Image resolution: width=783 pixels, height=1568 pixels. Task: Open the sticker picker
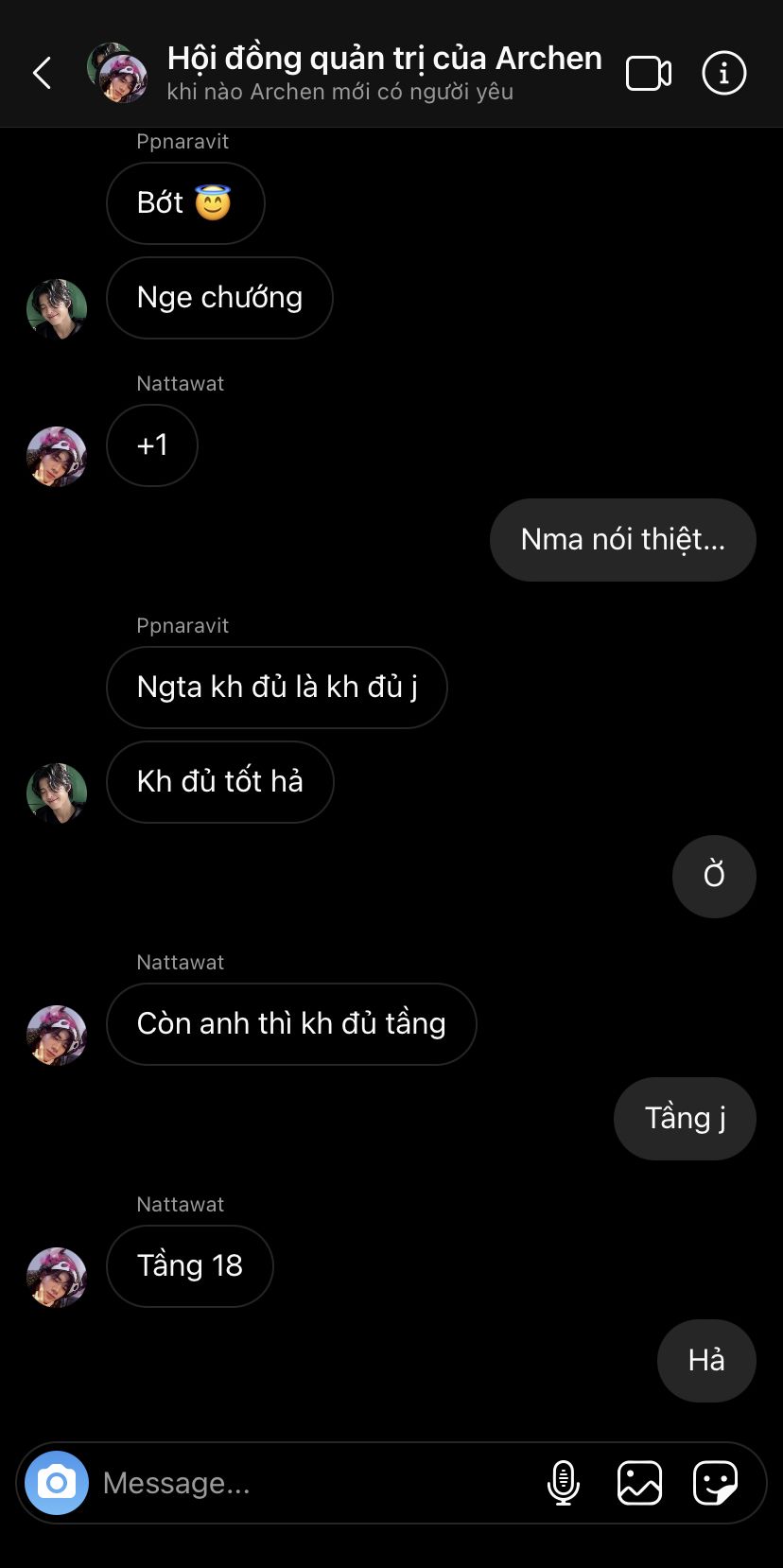point(715,1483)
